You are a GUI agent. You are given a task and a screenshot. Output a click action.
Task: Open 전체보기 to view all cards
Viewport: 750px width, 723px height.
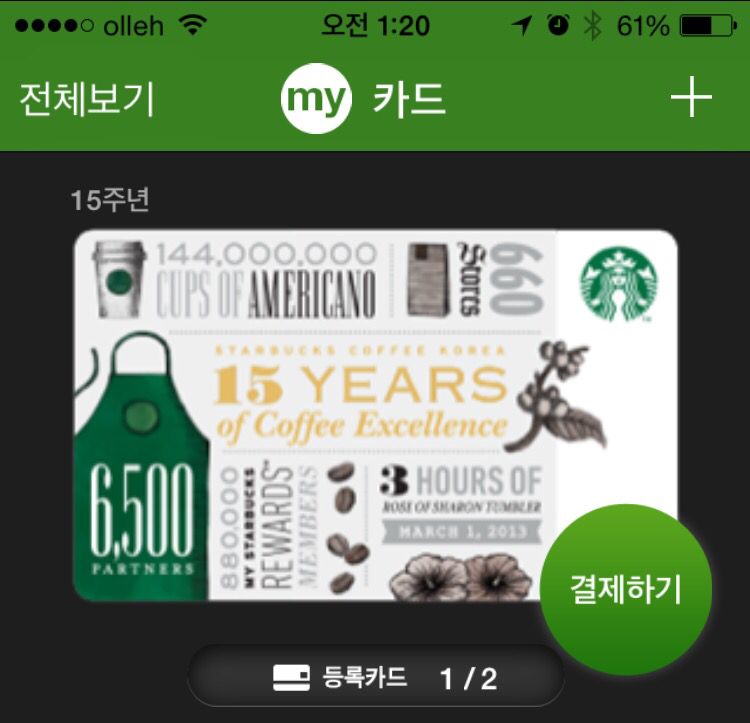pos(87,99)
